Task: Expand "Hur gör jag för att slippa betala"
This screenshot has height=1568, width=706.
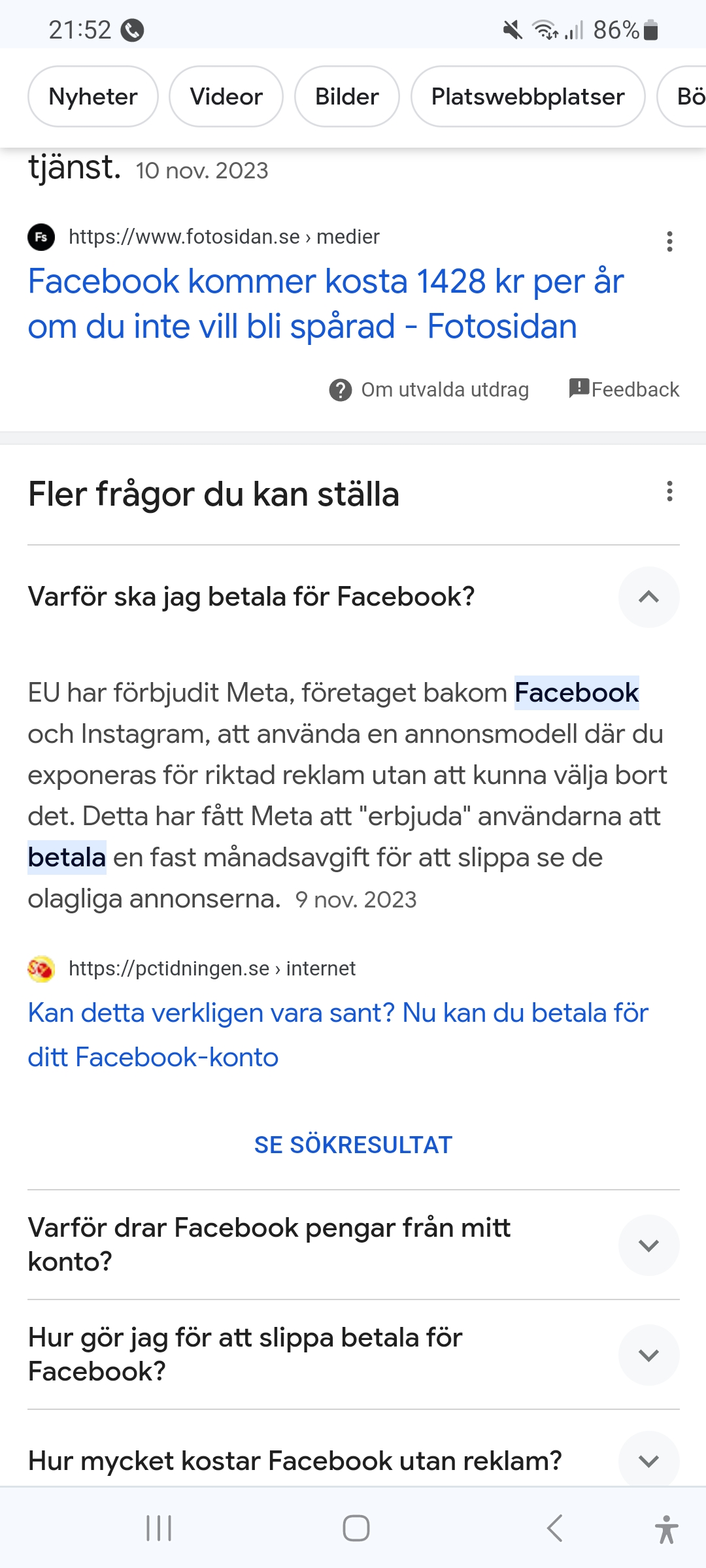Action: [x=648, y=1355]
